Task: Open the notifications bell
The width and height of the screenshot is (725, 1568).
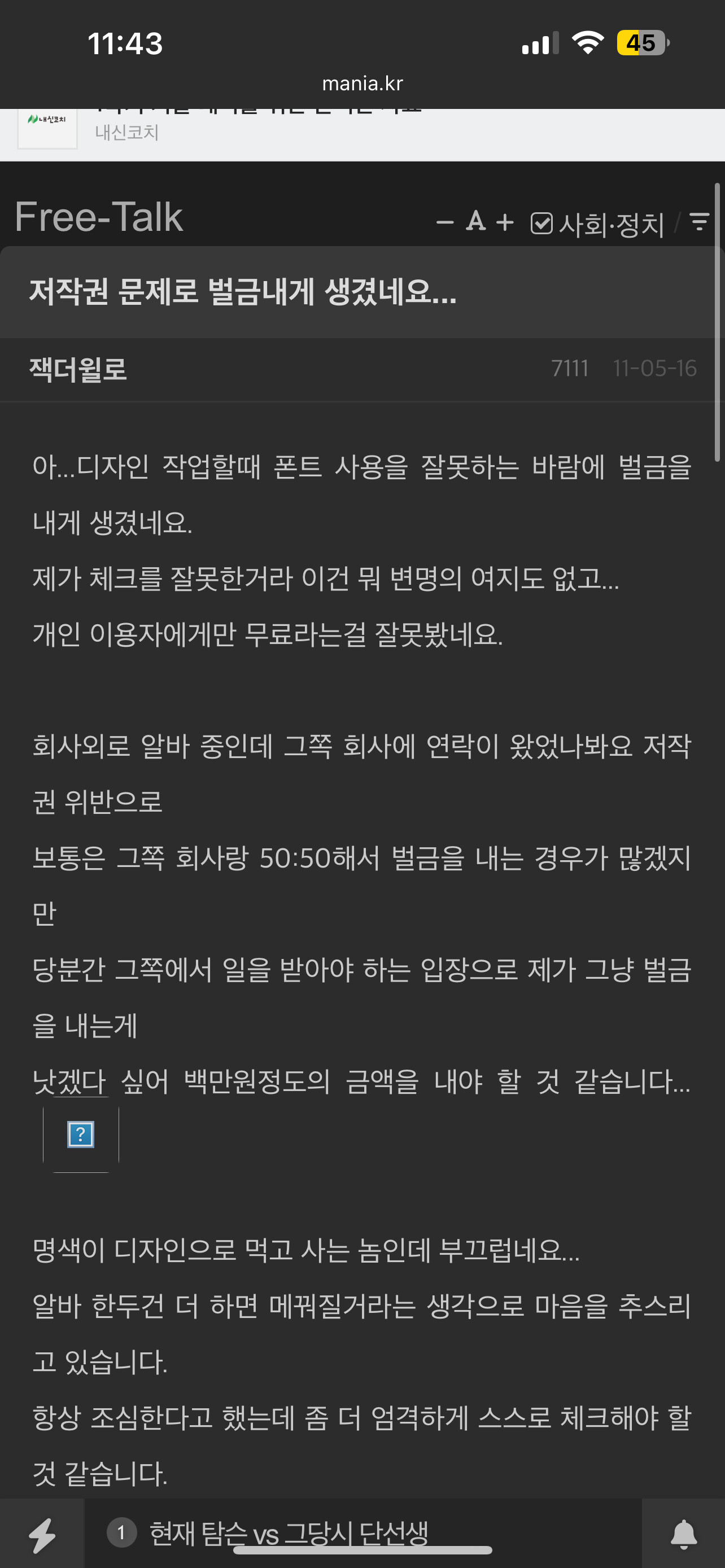Action: pyautogui.click(x=684, y=1534)
